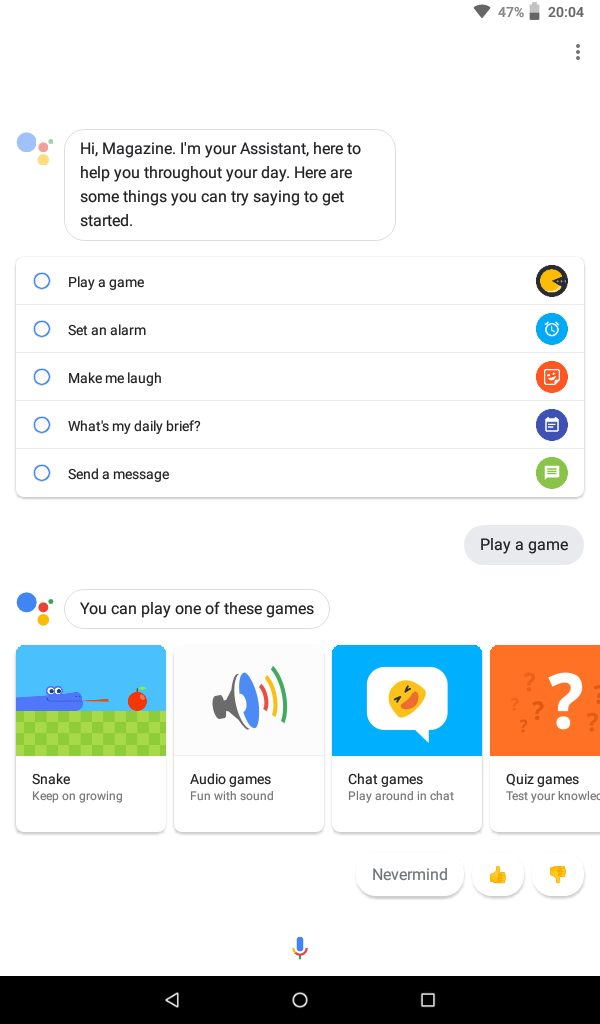Select the "Send a message" suggestion
The width and height of the screenshot is (600, 1024).
click(300, 473)
